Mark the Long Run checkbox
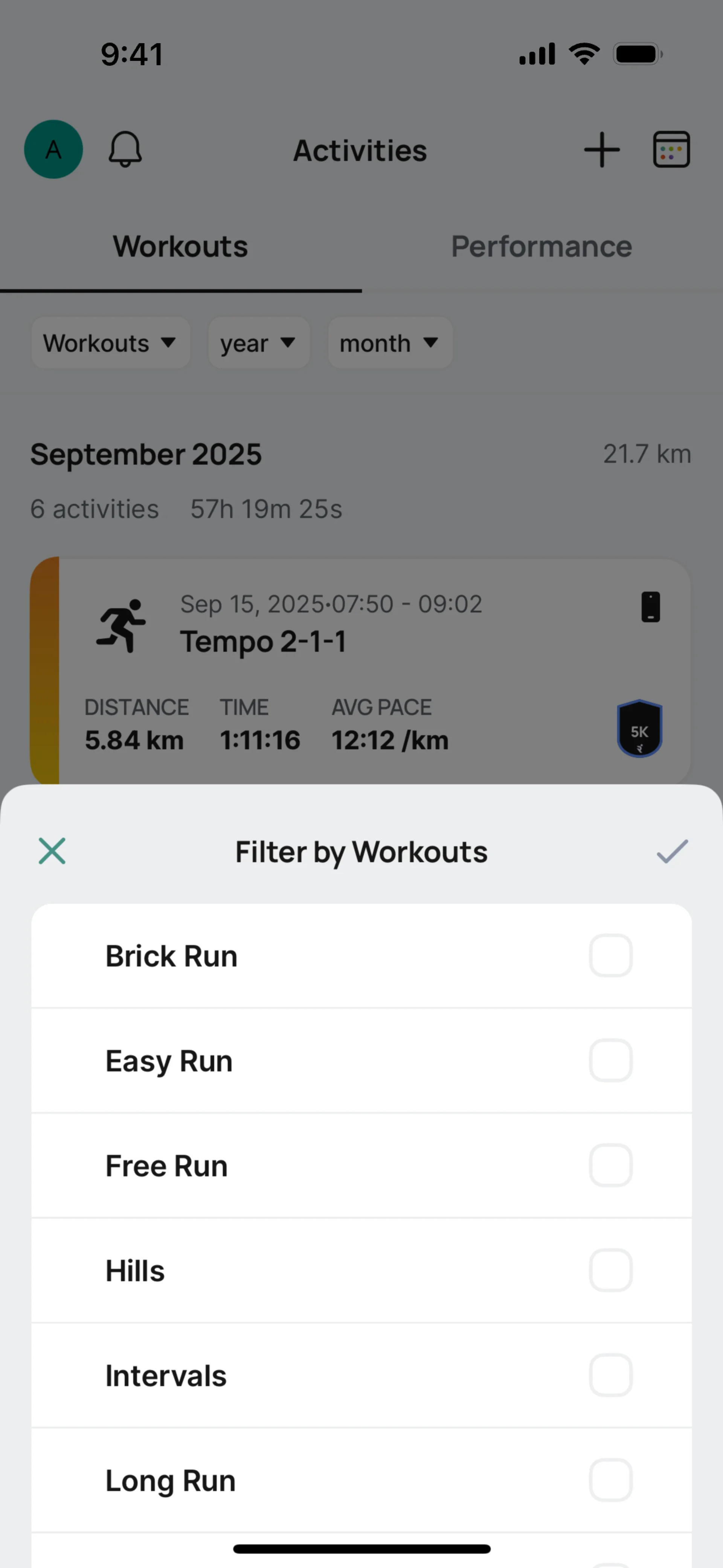This screenshot has width=723, height=1568. coord(610,1480)
